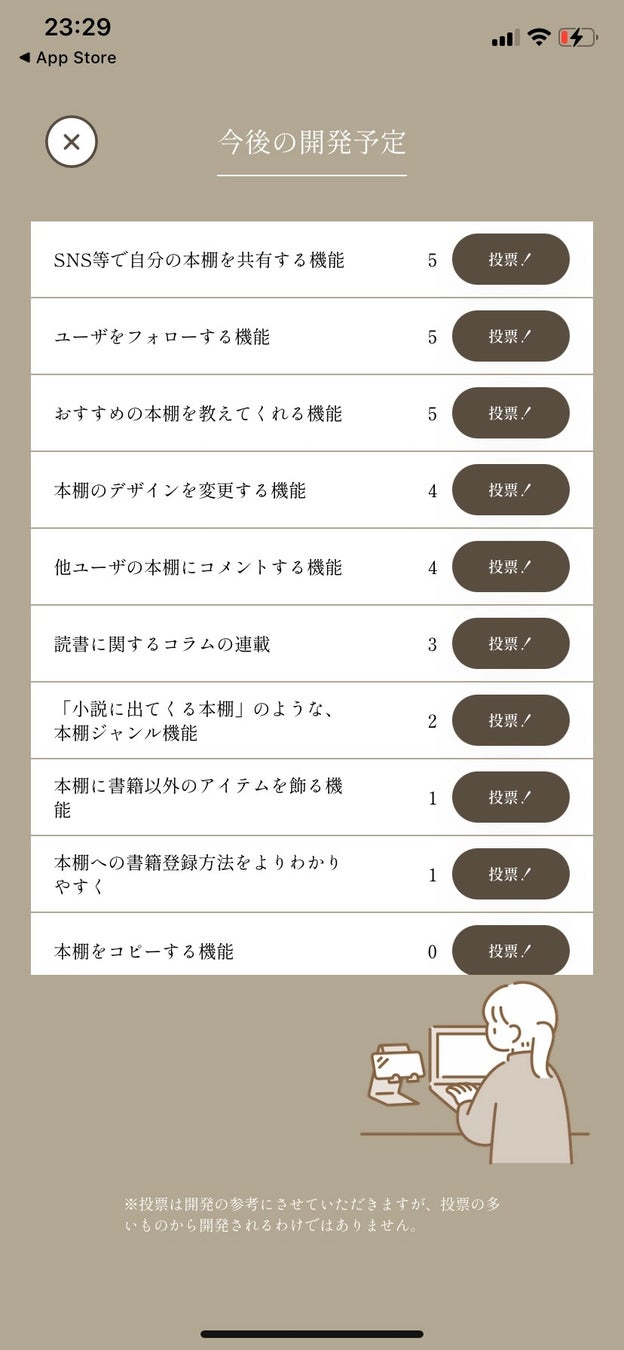Screen dimensions: 624x1350
Task: Vote for 本棚ジャンル機能
Action: coord(510,721)
